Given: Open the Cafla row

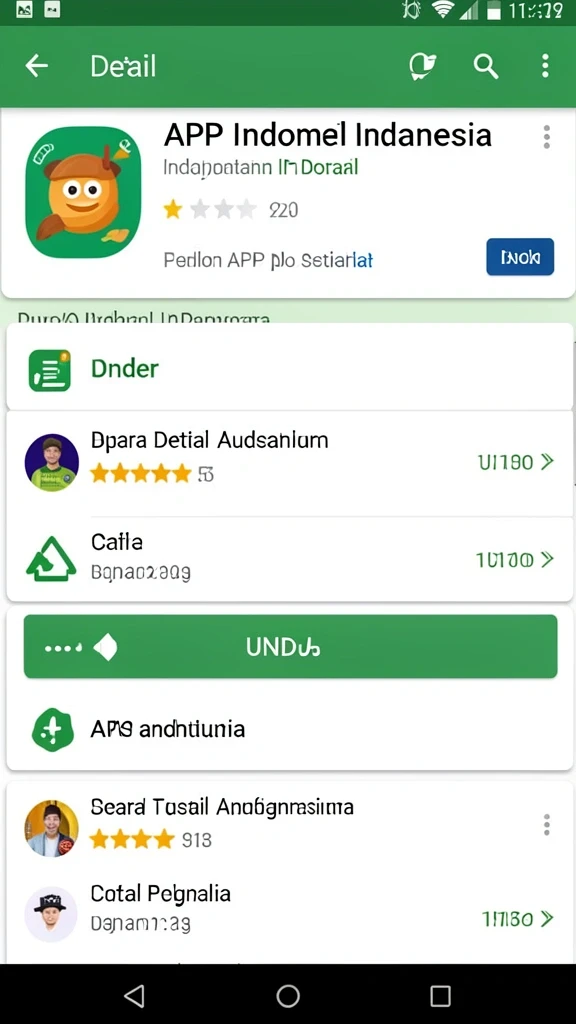Looking at the screenshot, I should click(290, 559).
